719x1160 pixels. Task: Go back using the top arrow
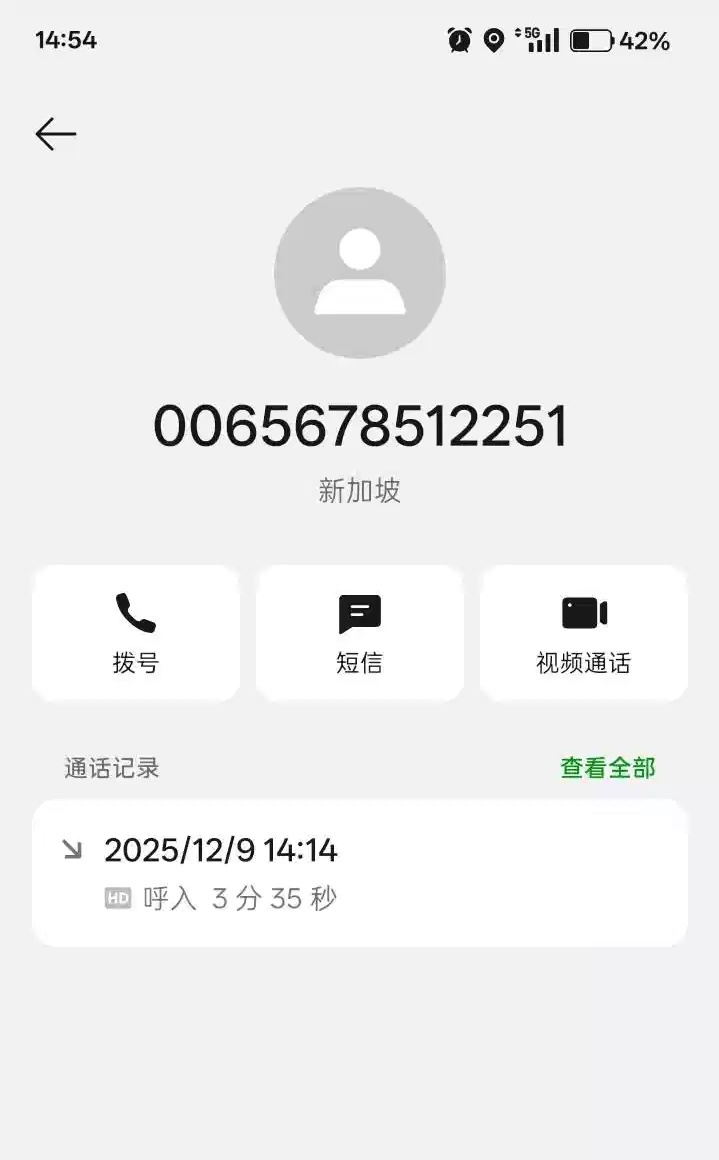coord(56,134)
